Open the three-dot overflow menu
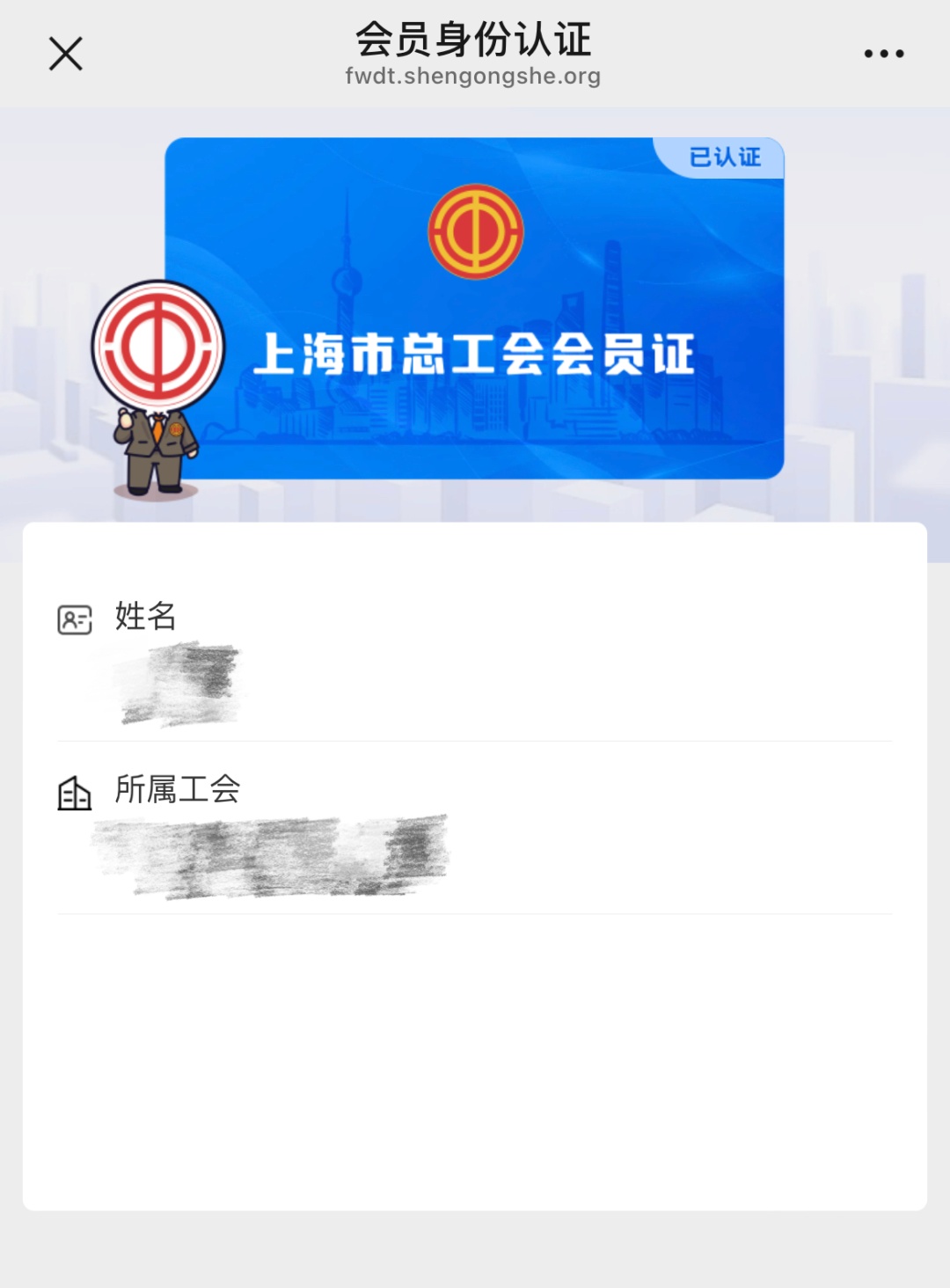 point(883,54)
